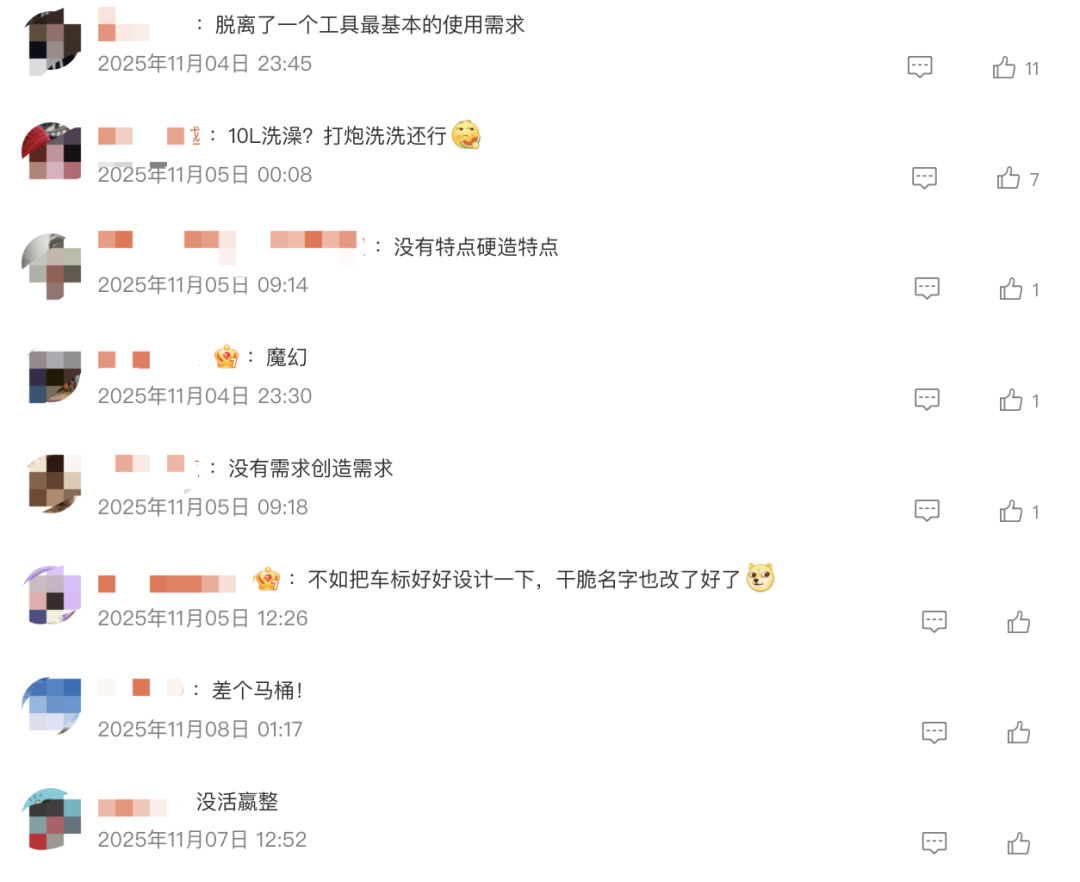Like the comment about 车标好好设计
Image resolution: width=1080 pixels, height=882 pixels.
(1019, 623)
